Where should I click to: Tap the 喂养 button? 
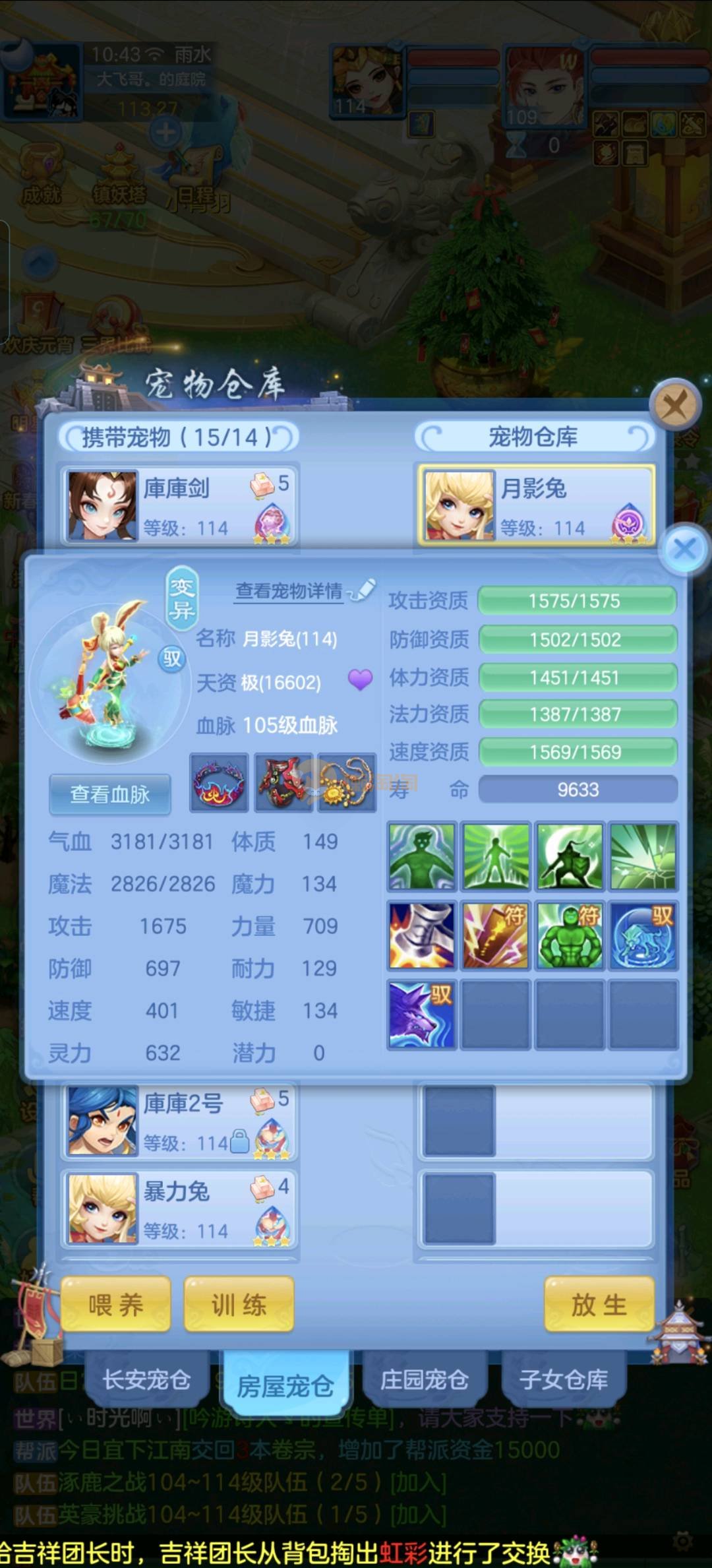pyautogui.click(x=115, y=1304)
